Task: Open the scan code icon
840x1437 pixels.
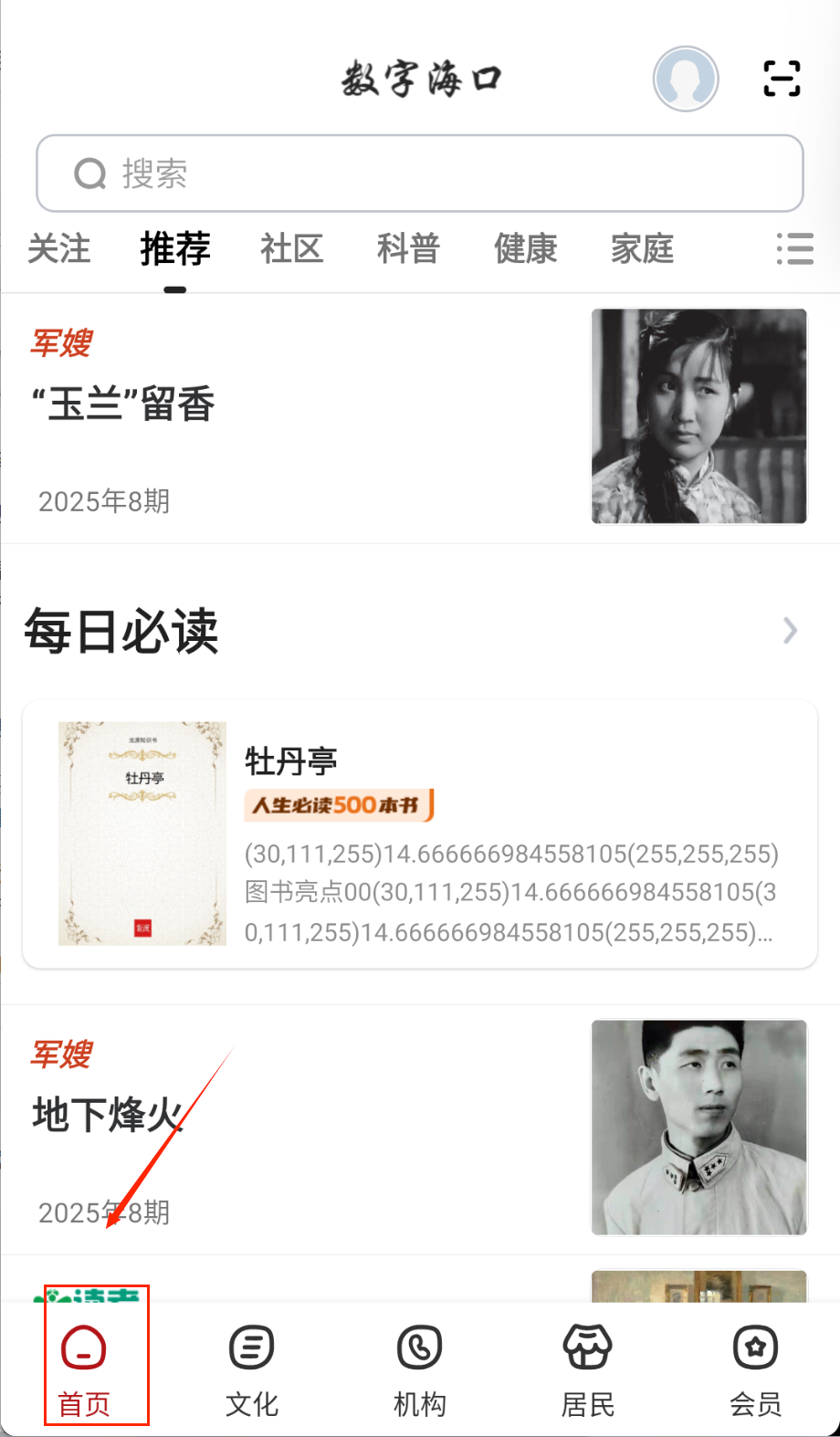Action: tap(782, 79)
